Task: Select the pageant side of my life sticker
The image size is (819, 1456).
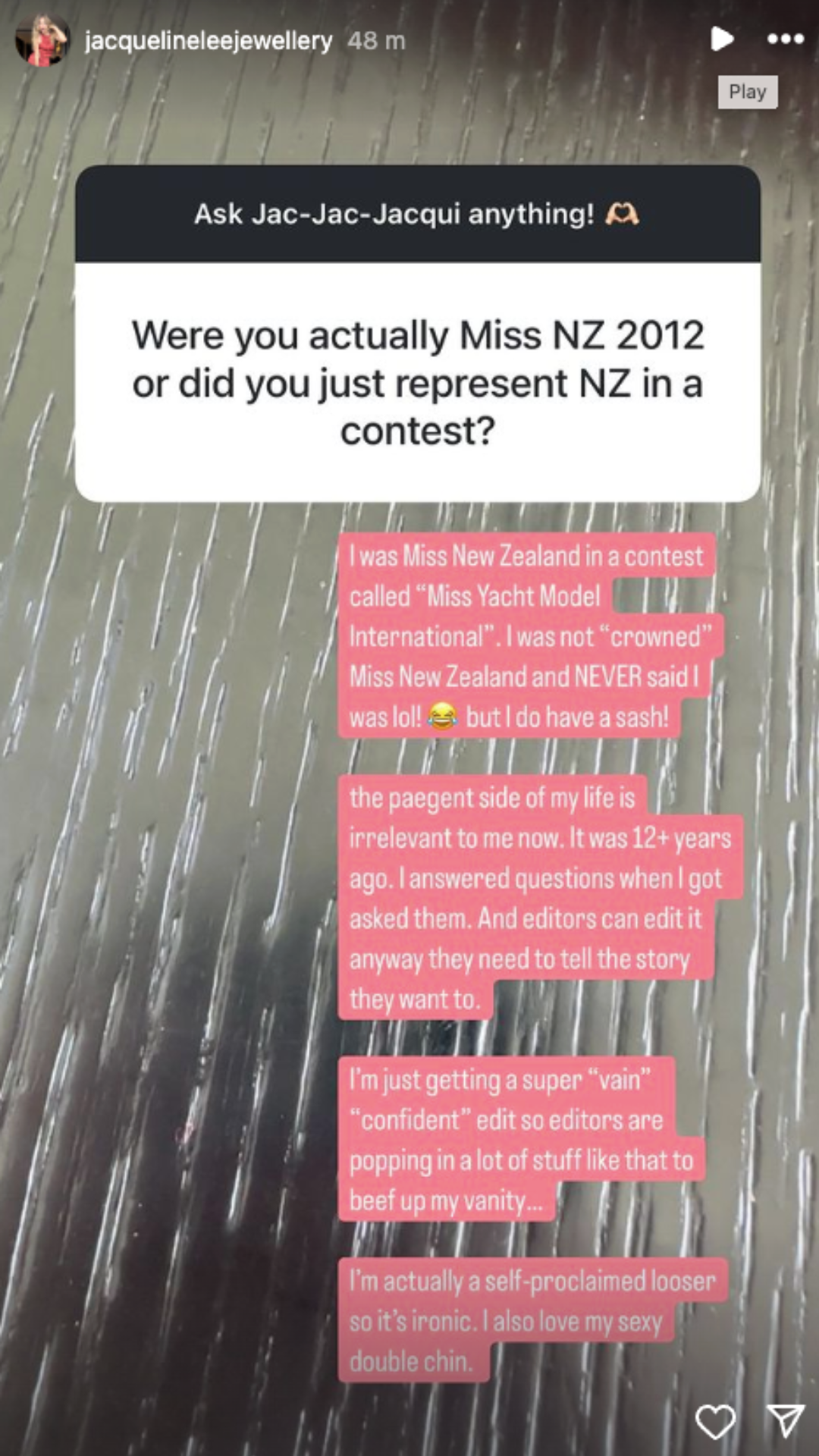Action: (531, 899)
